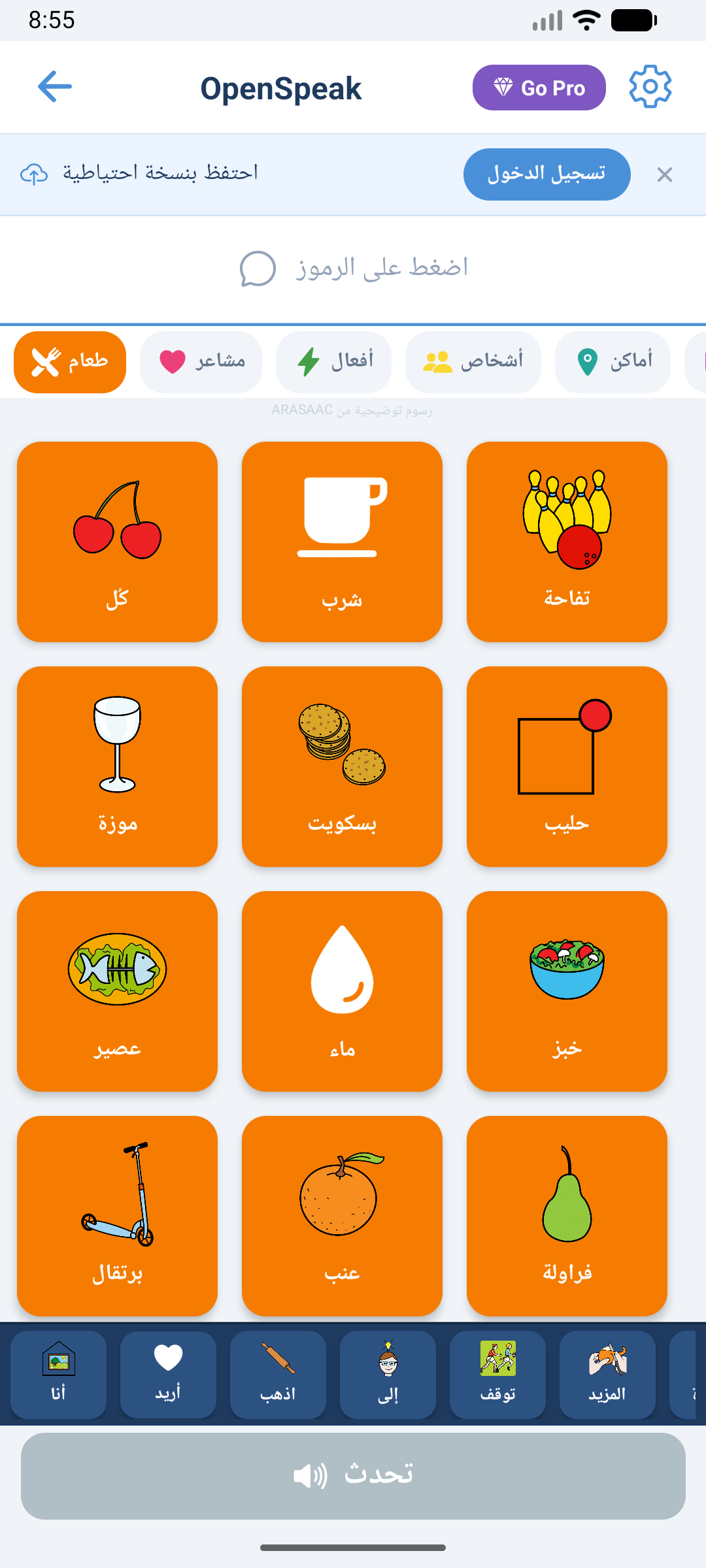The width and height of the screenshot is (706, 1568).
Task: Open the أشخاص people category tab
Action: point(473,361)
